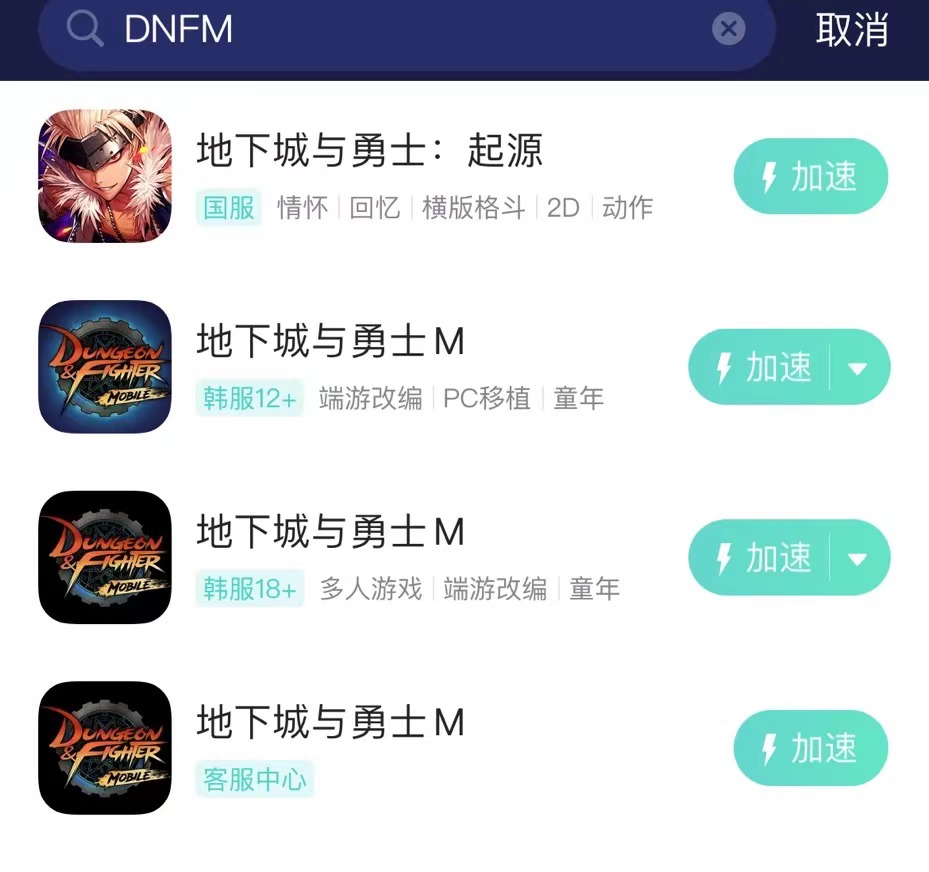Tap the DNFM search field
This screenshot has height=872, width=929.
tap(400, 30)
